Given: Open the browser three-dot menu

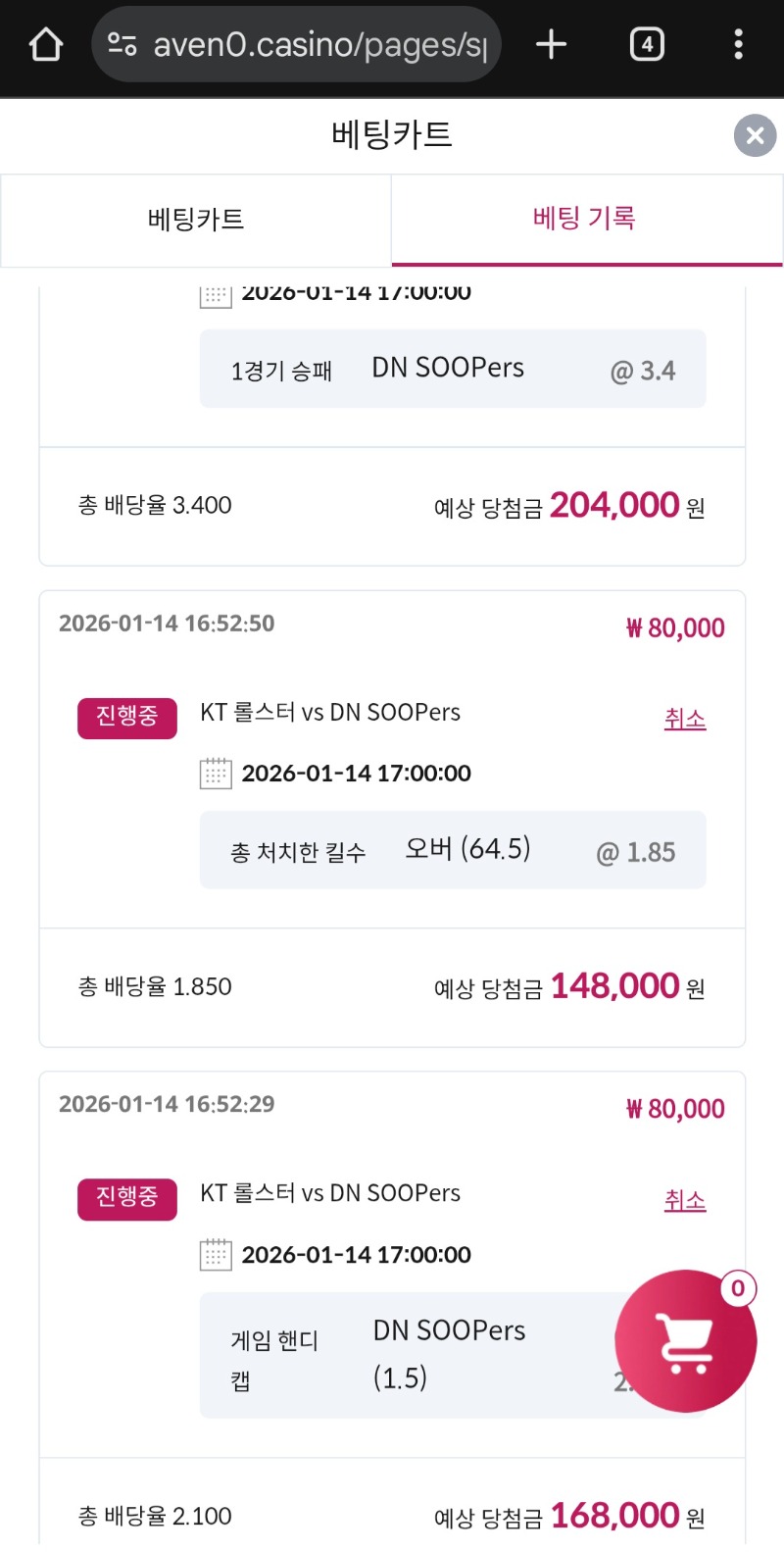Looking at the screenshot, I should tap(738, 44).
